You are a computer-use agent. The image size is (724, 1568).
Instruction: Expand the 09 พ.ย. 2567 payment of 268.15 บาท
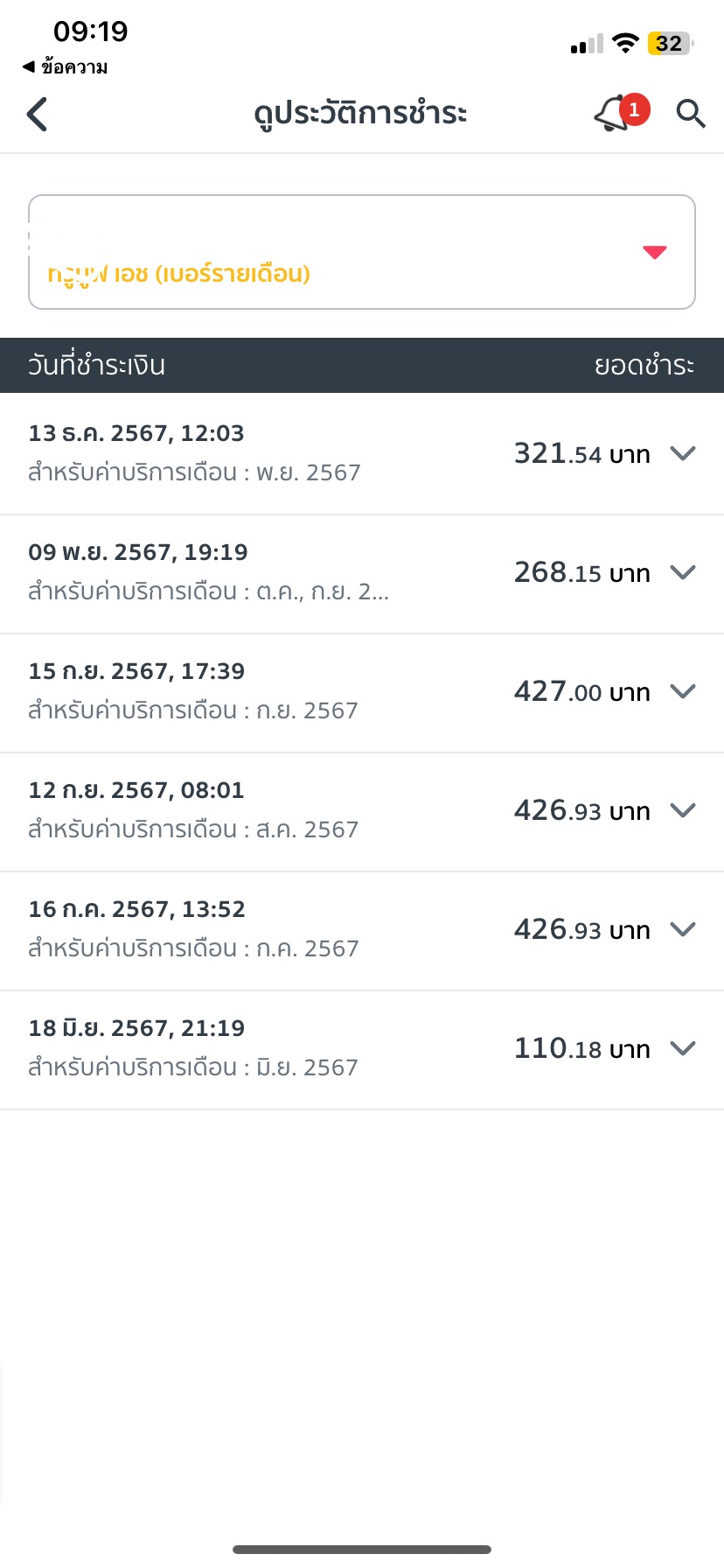click(x=362, y=573)
